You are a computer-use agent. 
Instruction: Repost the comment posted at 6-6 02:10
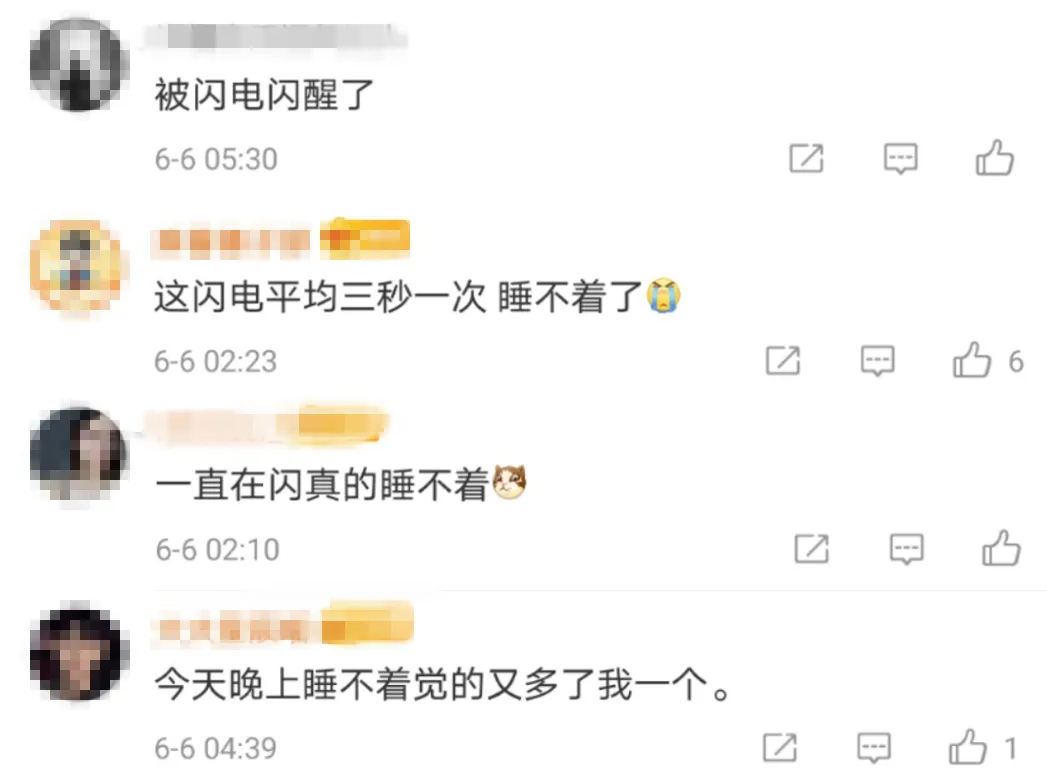(x=812, y=548)
